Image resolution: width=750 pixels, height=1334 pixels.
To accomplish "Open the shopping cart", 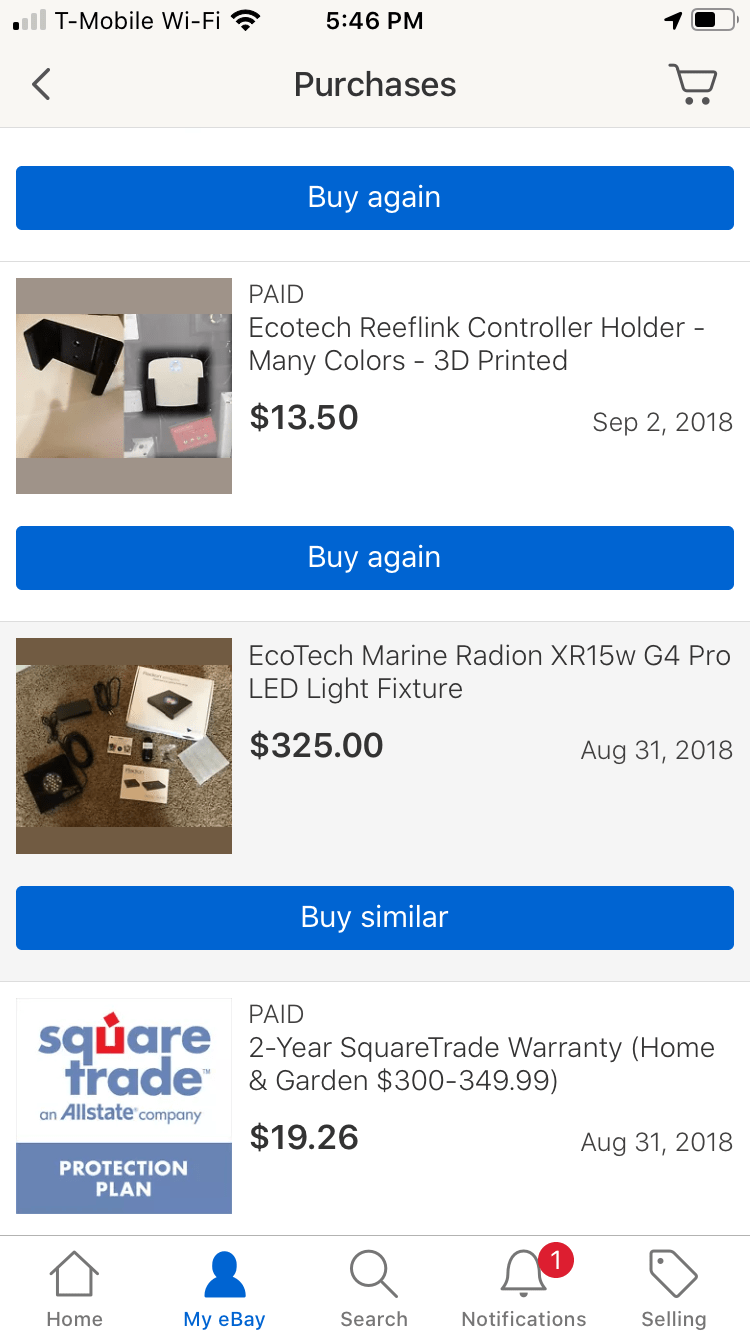I will 692,85.
